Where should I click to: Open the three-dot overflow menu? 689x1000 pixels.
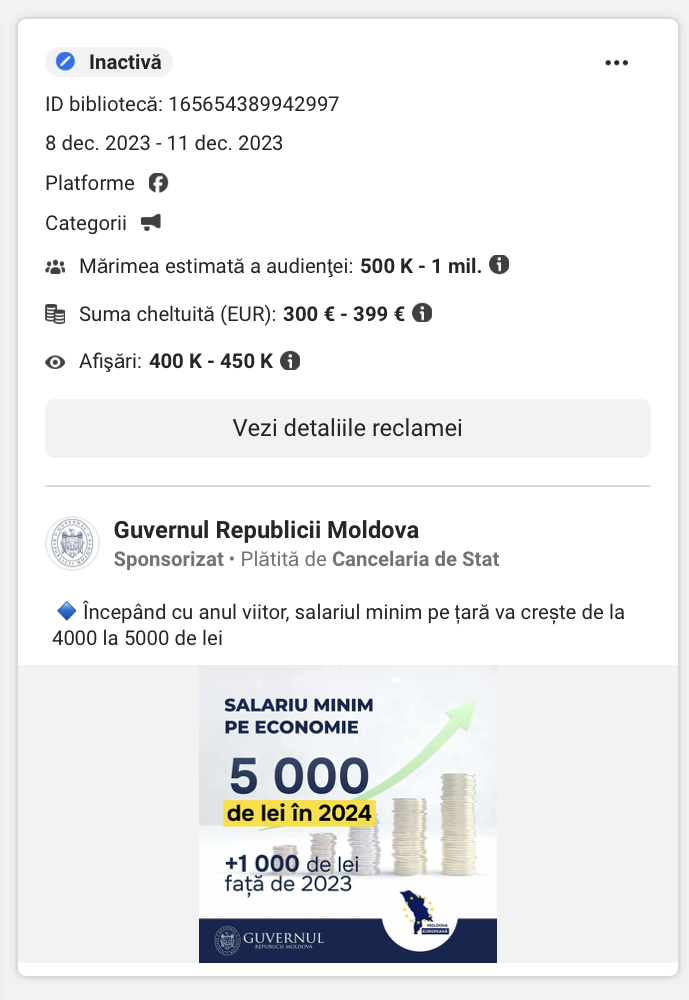[x=617, y=63]
